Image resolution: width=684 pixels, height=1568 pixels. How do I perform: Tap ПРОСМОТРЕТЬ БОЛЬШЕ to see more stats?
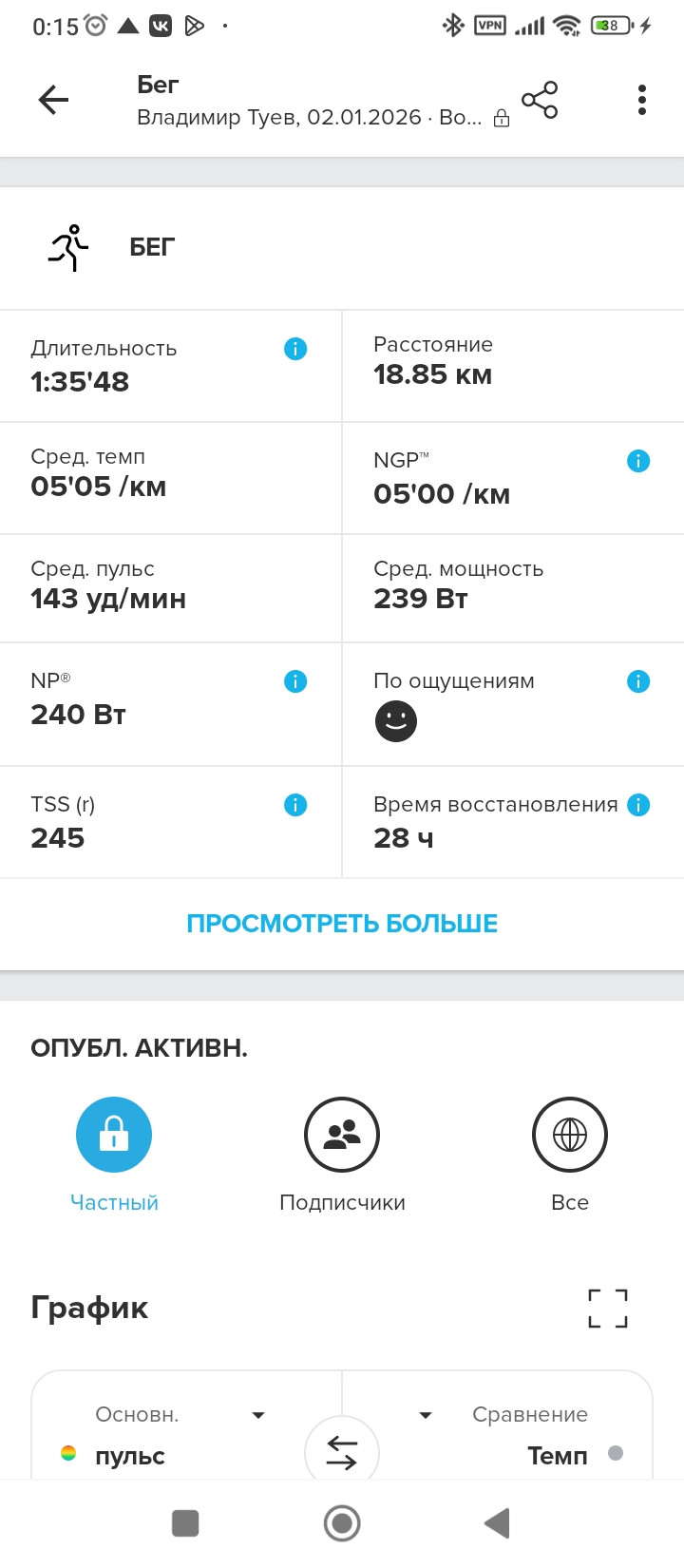(342, 924)
